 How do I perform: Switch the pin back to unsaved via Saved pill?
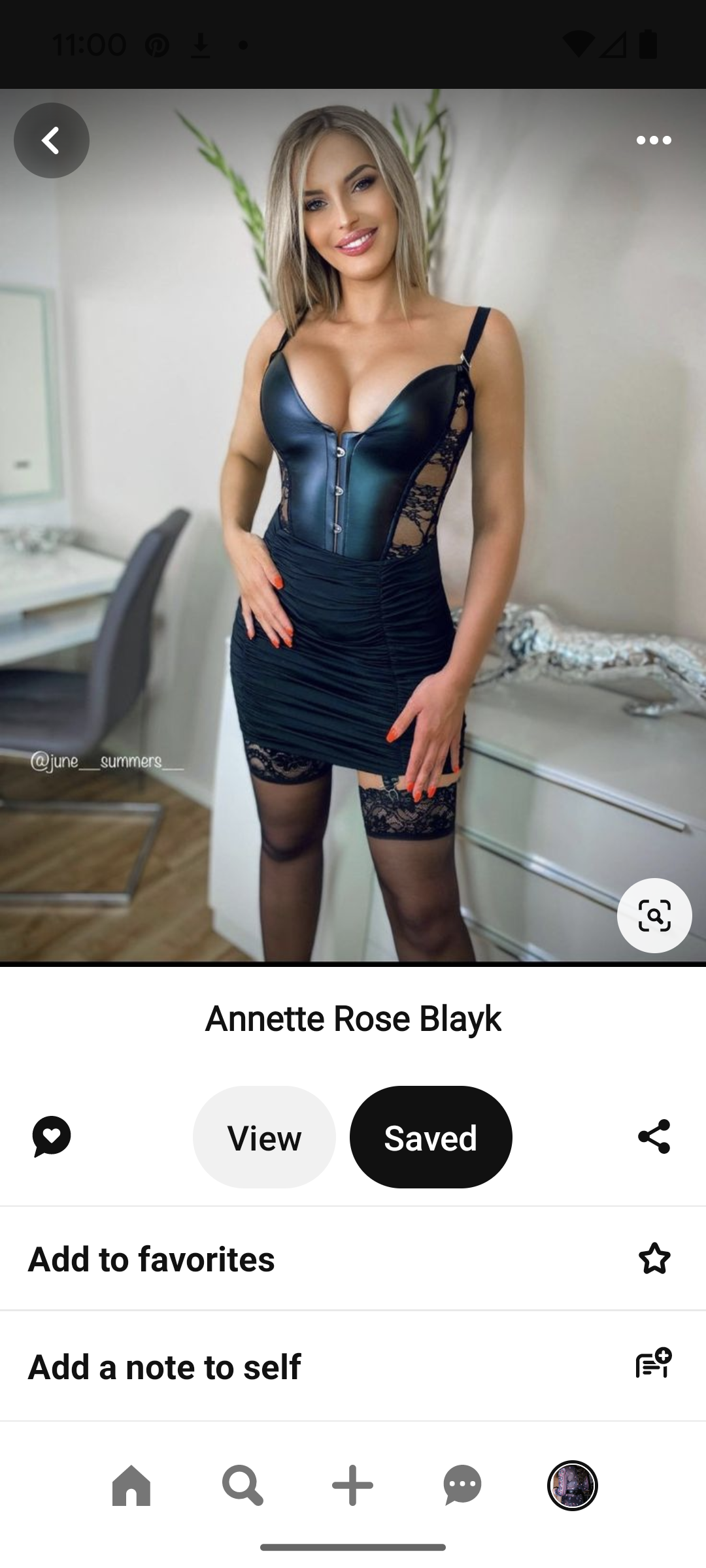coord(431,1137)
